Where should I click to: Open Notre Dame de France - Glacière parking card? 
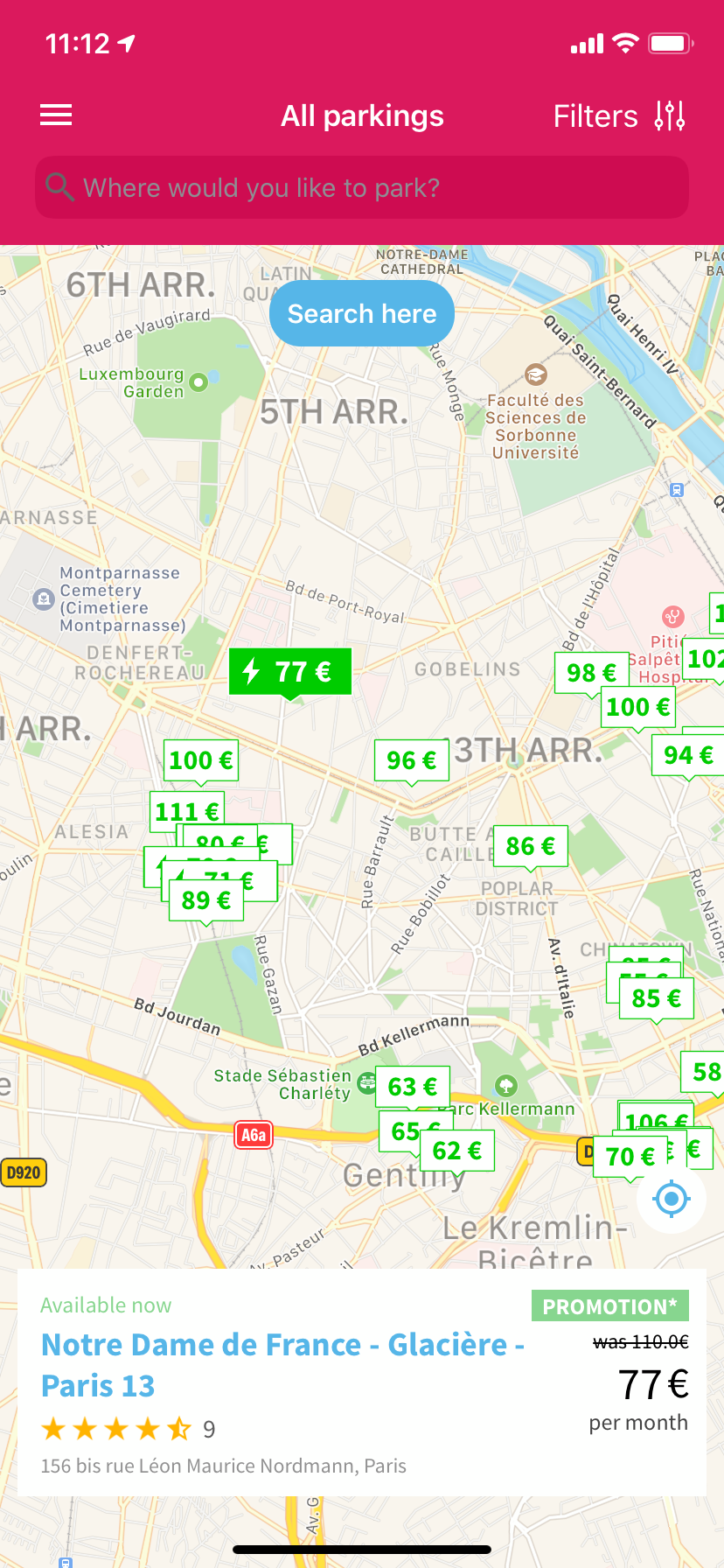click(362, 1382)
